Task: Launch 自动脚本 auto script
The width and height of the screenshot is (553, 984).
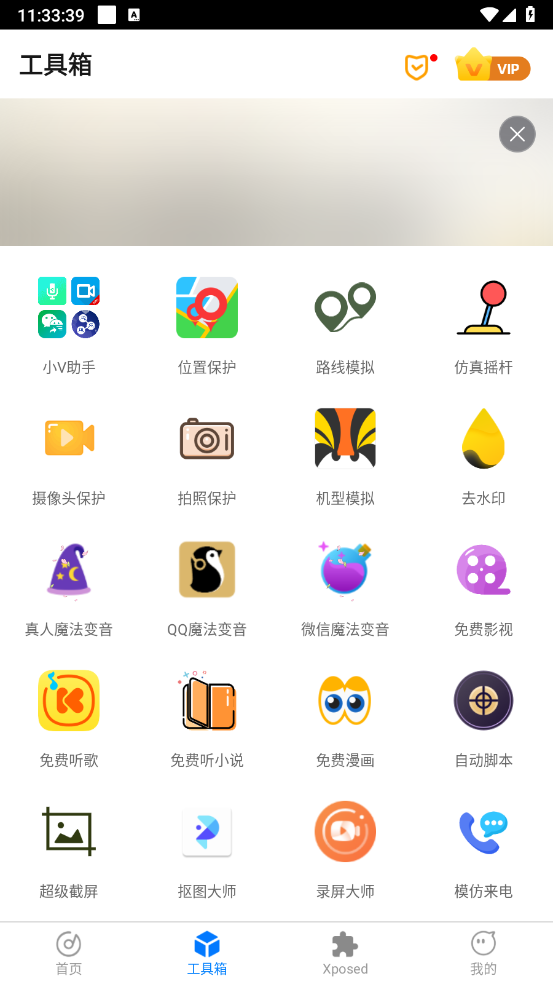Action: (483, 719)
